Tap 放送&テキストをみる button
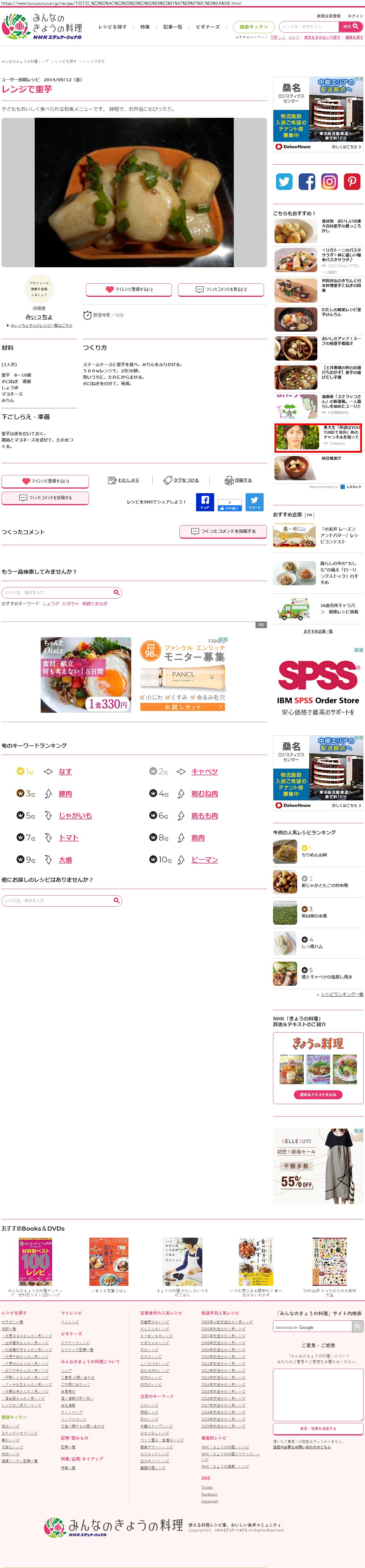The width and height of the screenshot is (365, 1568). tap(318, 1094)
